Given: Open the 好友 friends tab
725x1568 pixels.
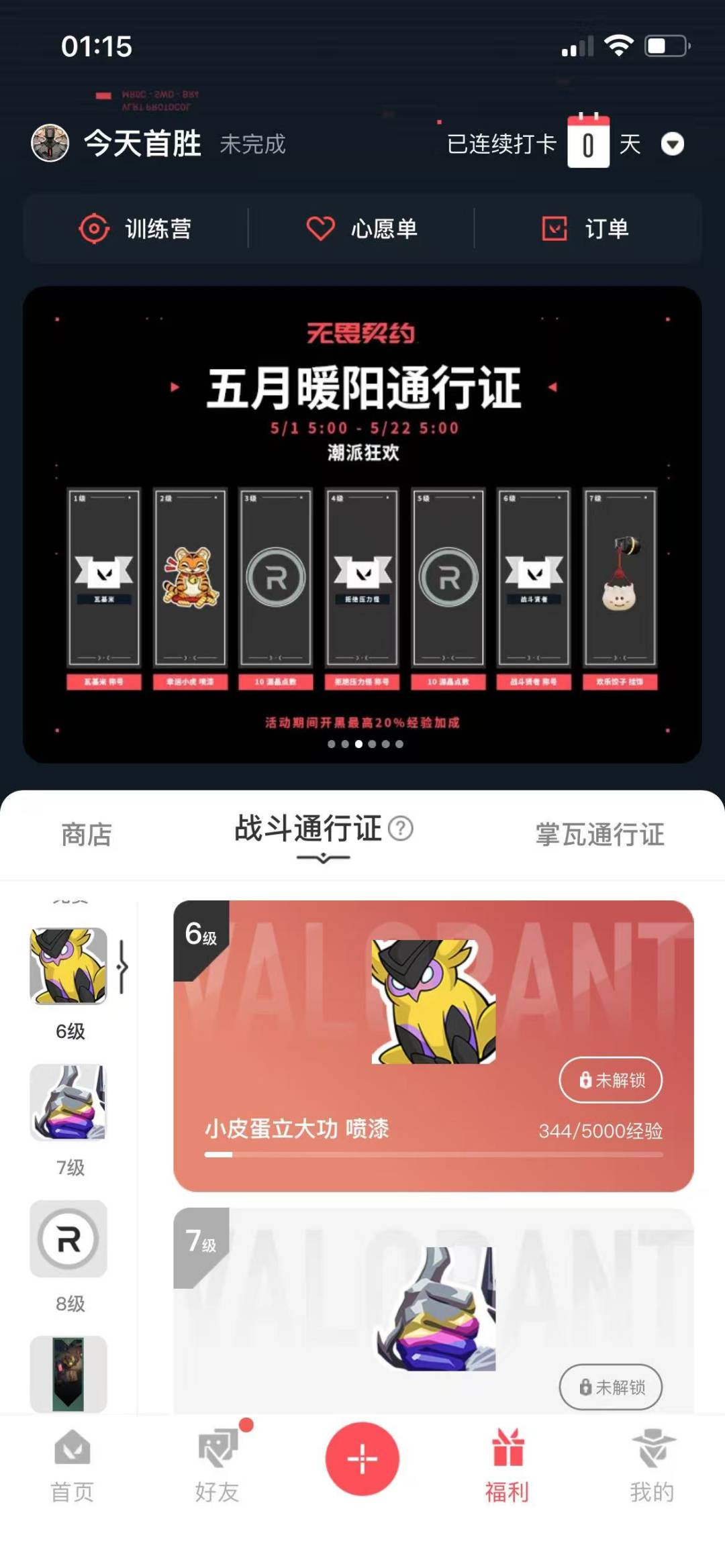Looking at the screenshot, I should 217,1465.
